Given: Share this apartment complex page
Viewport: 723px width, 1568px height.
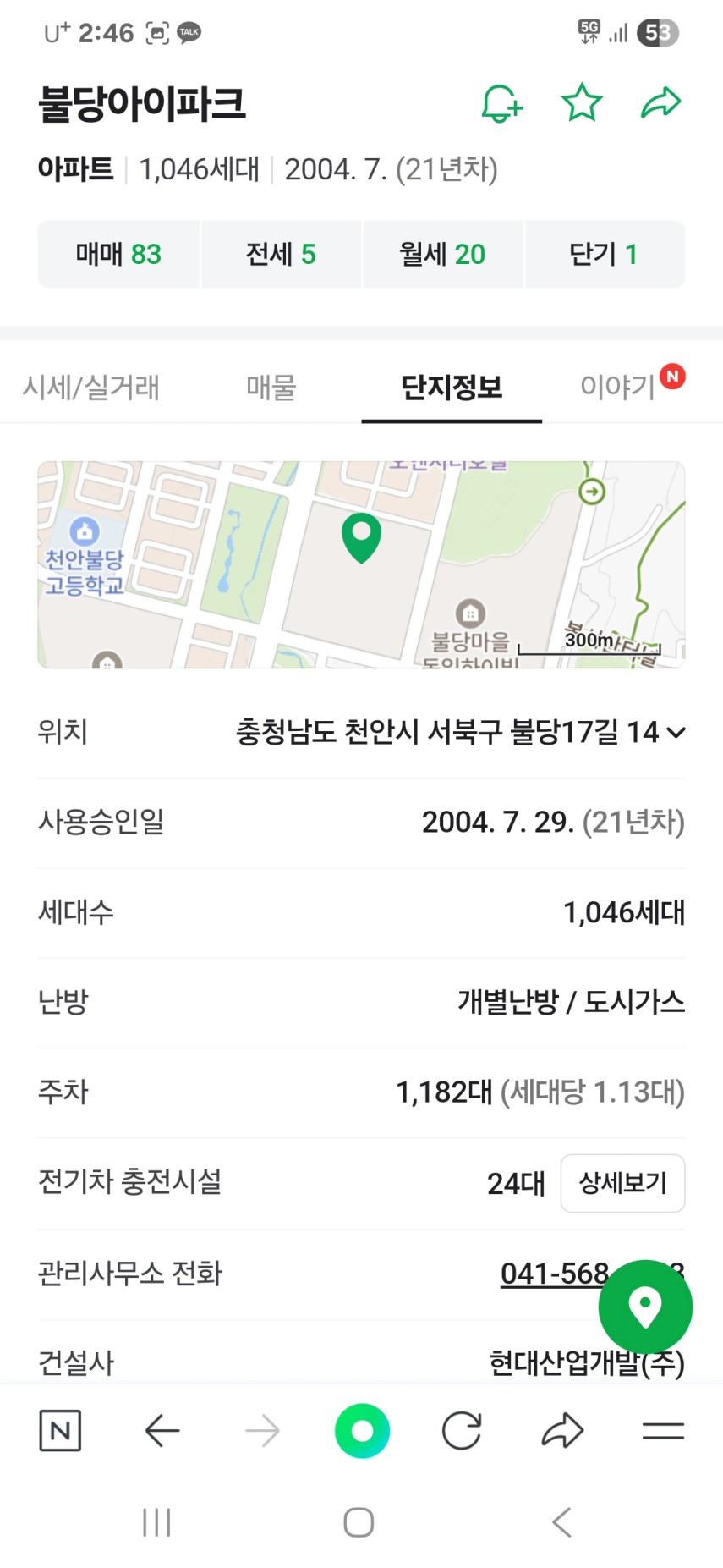Looking at the screenshot, I should tap(660, 103).
